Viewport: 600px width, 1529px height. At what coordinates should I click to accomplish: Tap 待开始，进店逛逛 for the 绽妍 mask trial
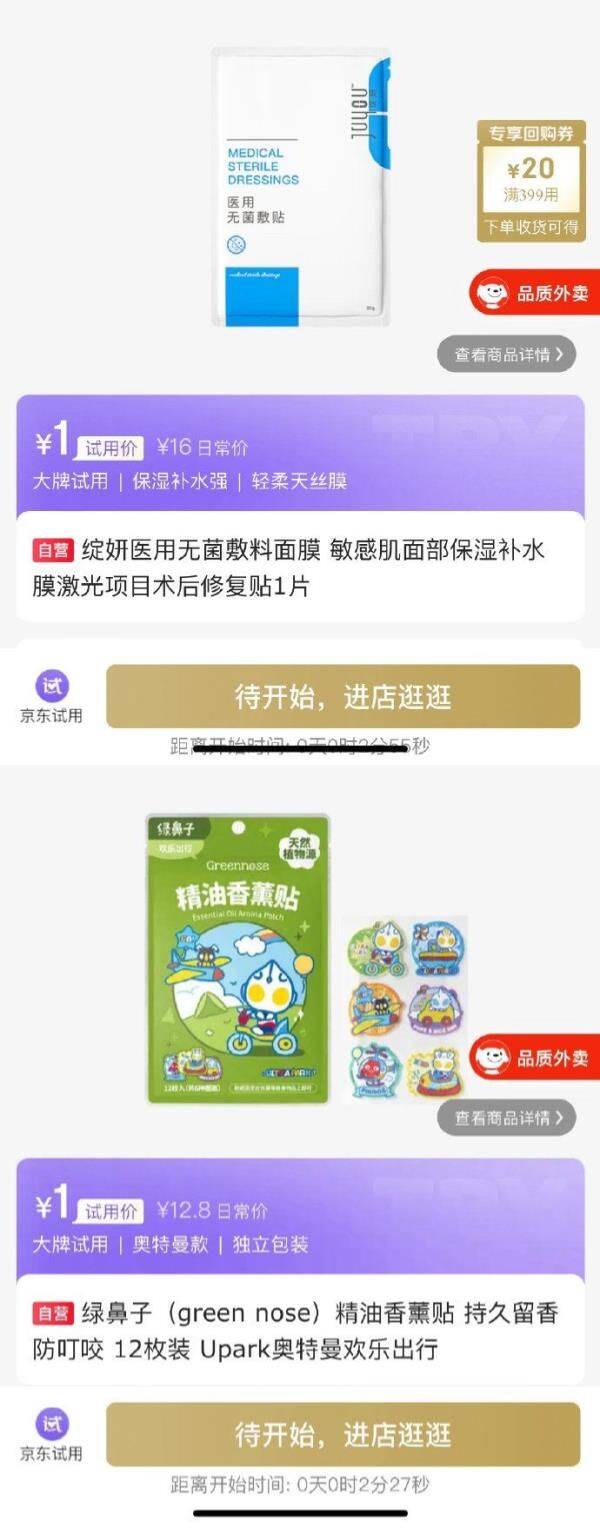coord(343,696)
